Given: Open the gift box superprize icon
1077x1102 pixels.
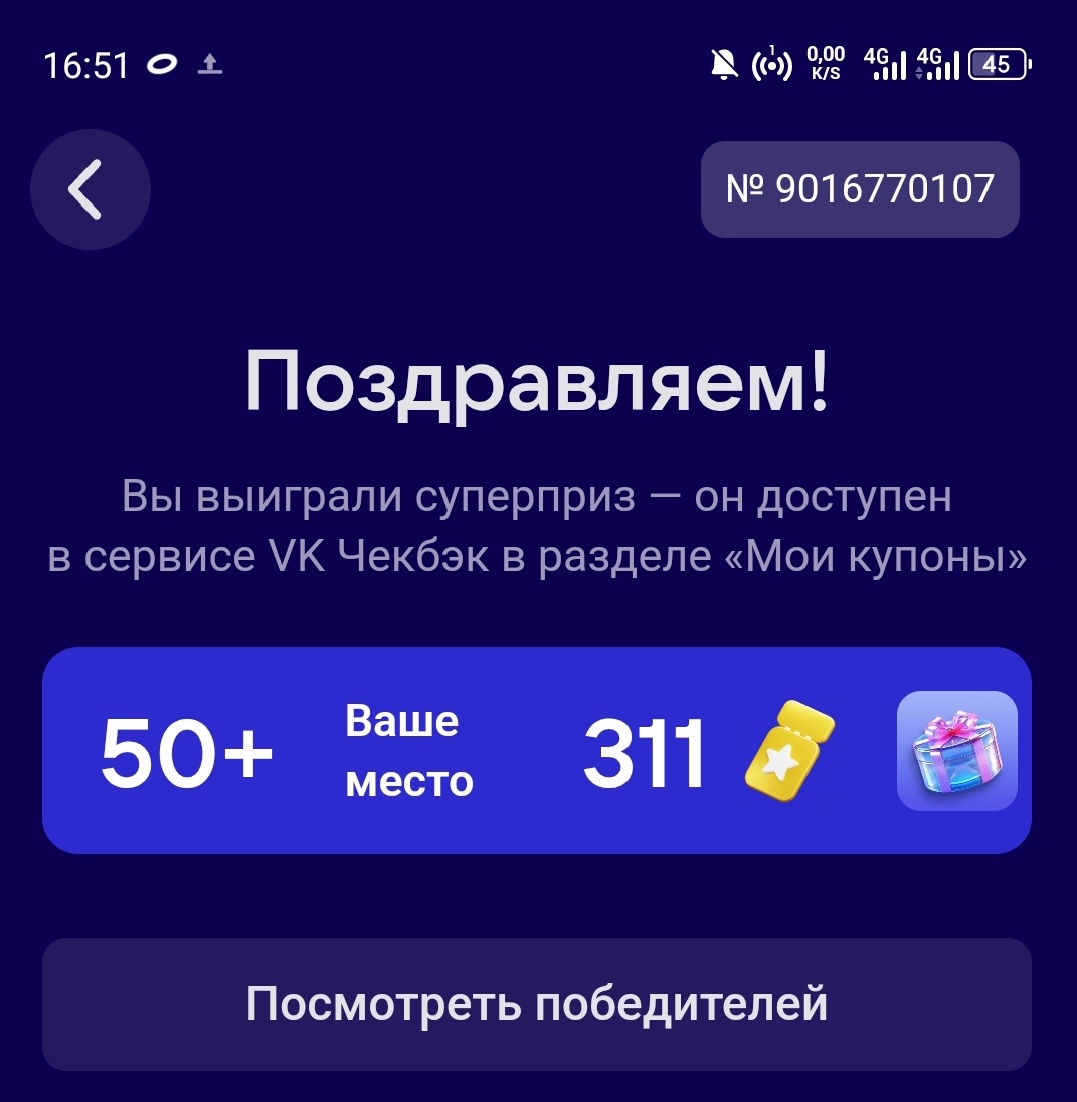Looking at the screenshot, I should pyautogui.click(x=956, y=750).
